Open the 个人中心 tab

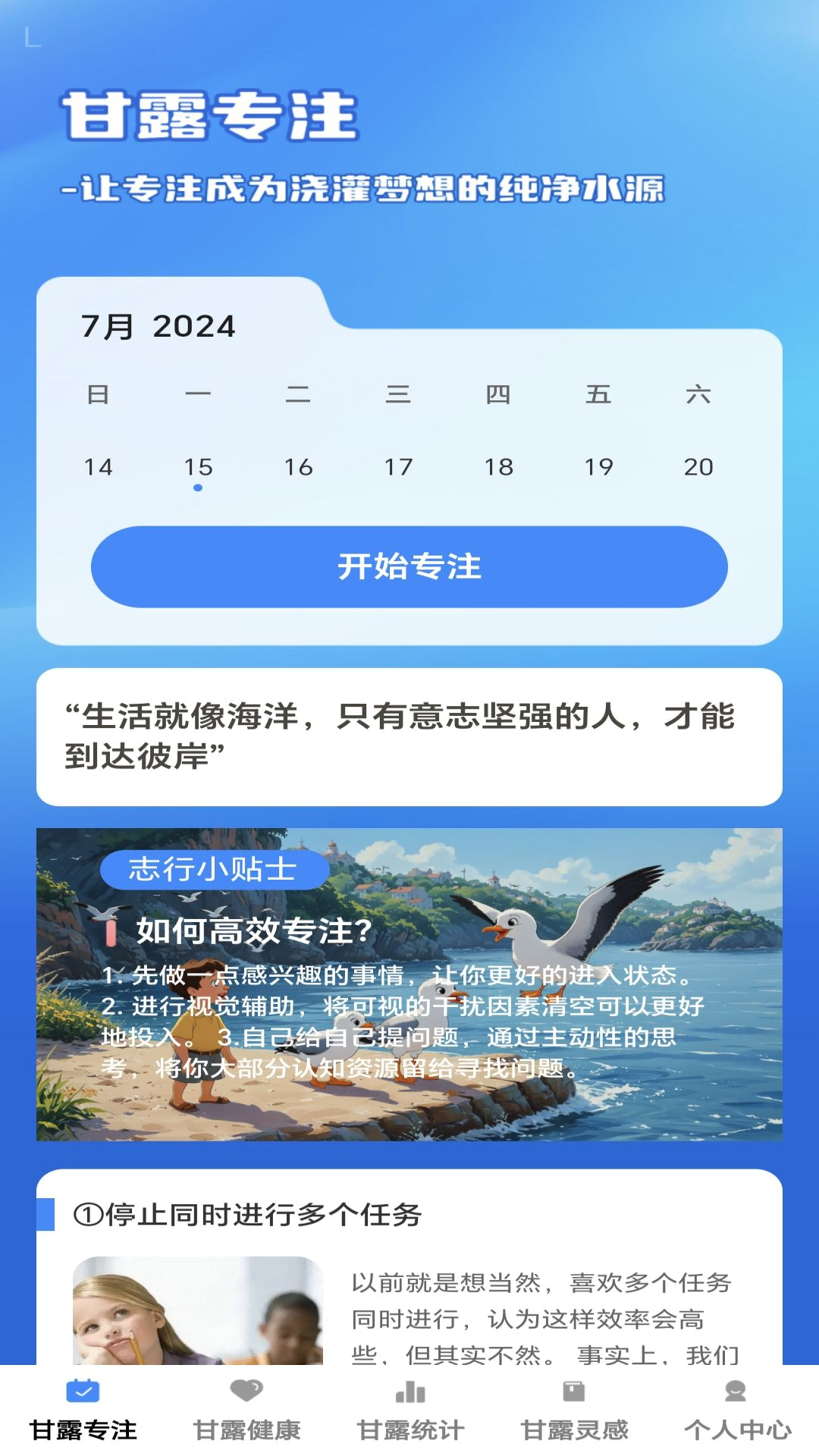pos(737,1410)
